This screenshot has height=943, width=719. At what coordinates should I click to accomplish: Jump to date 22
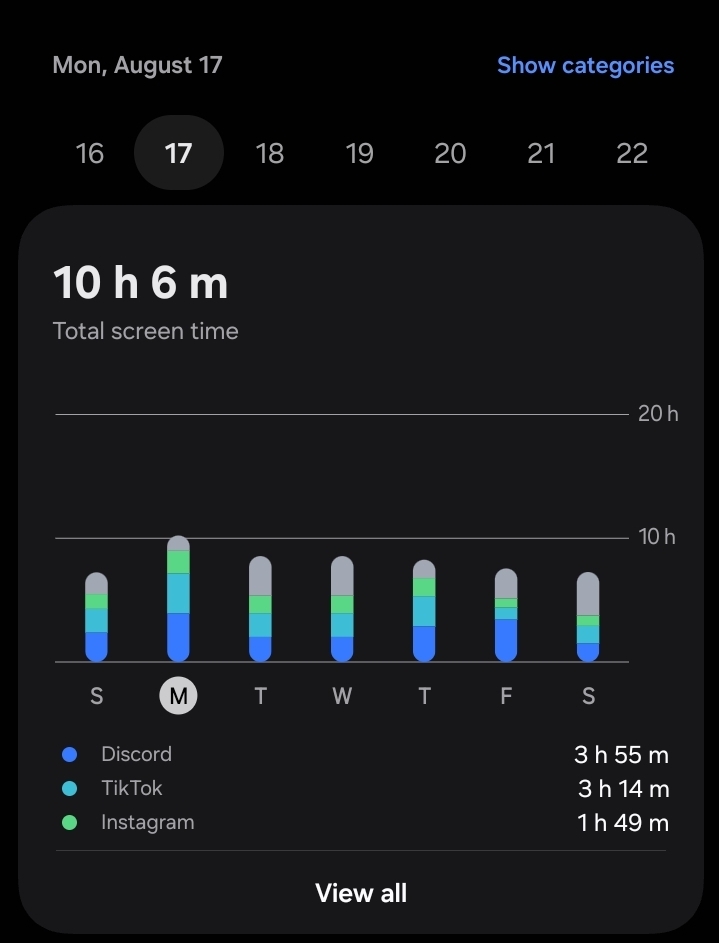pos(631,153)
